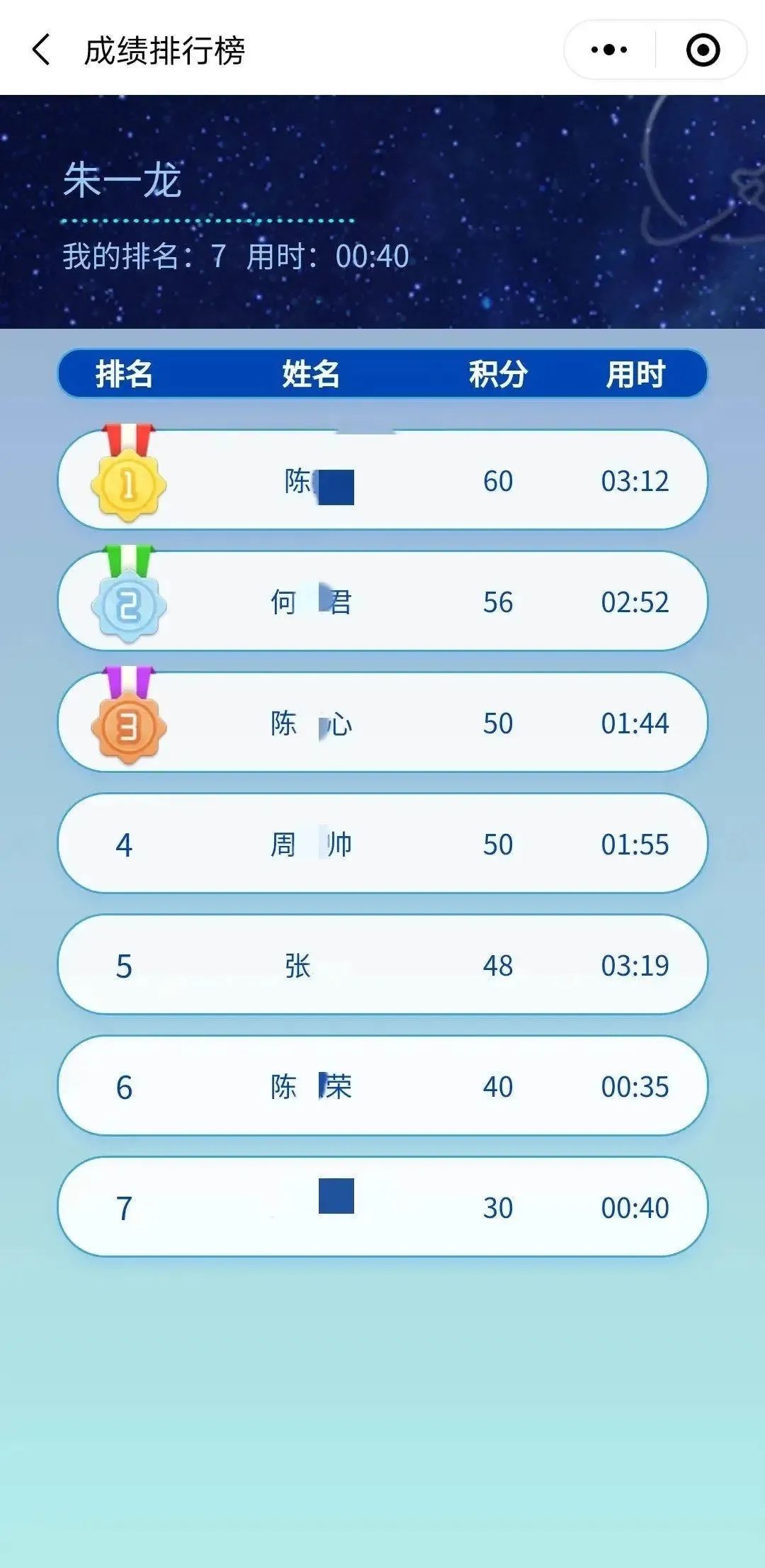This screenshot has width=765, height=1568.
Task: Tap the dotted divider under 朱一龙
Action: point(205,221)
